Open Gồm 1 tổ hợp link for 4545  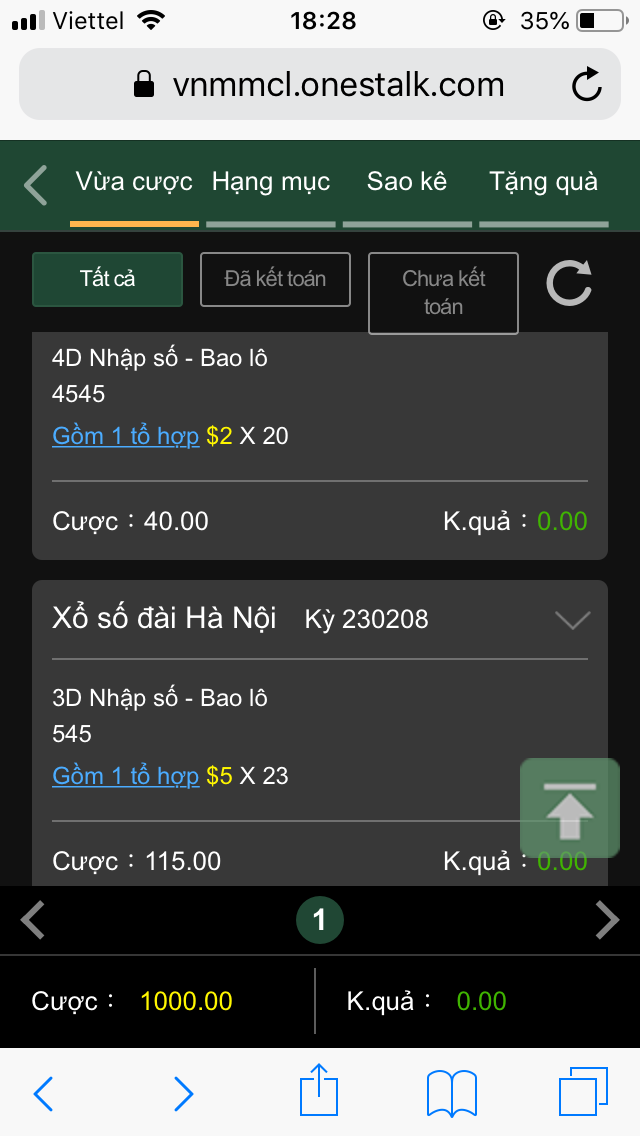126,436
